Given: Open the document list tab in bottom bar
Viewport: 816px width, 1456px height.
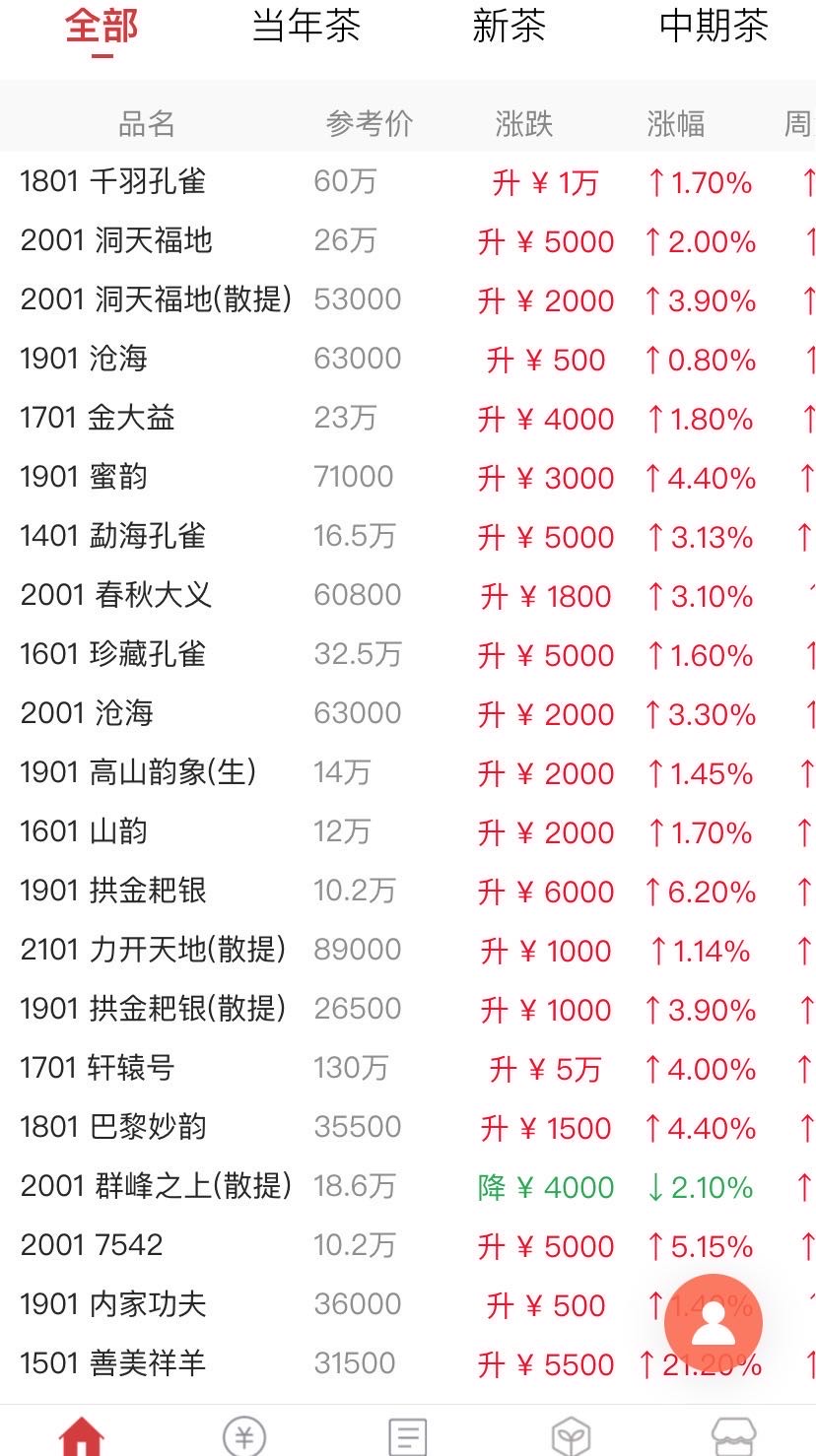Looking at the screenshot, I should 408,1436.
